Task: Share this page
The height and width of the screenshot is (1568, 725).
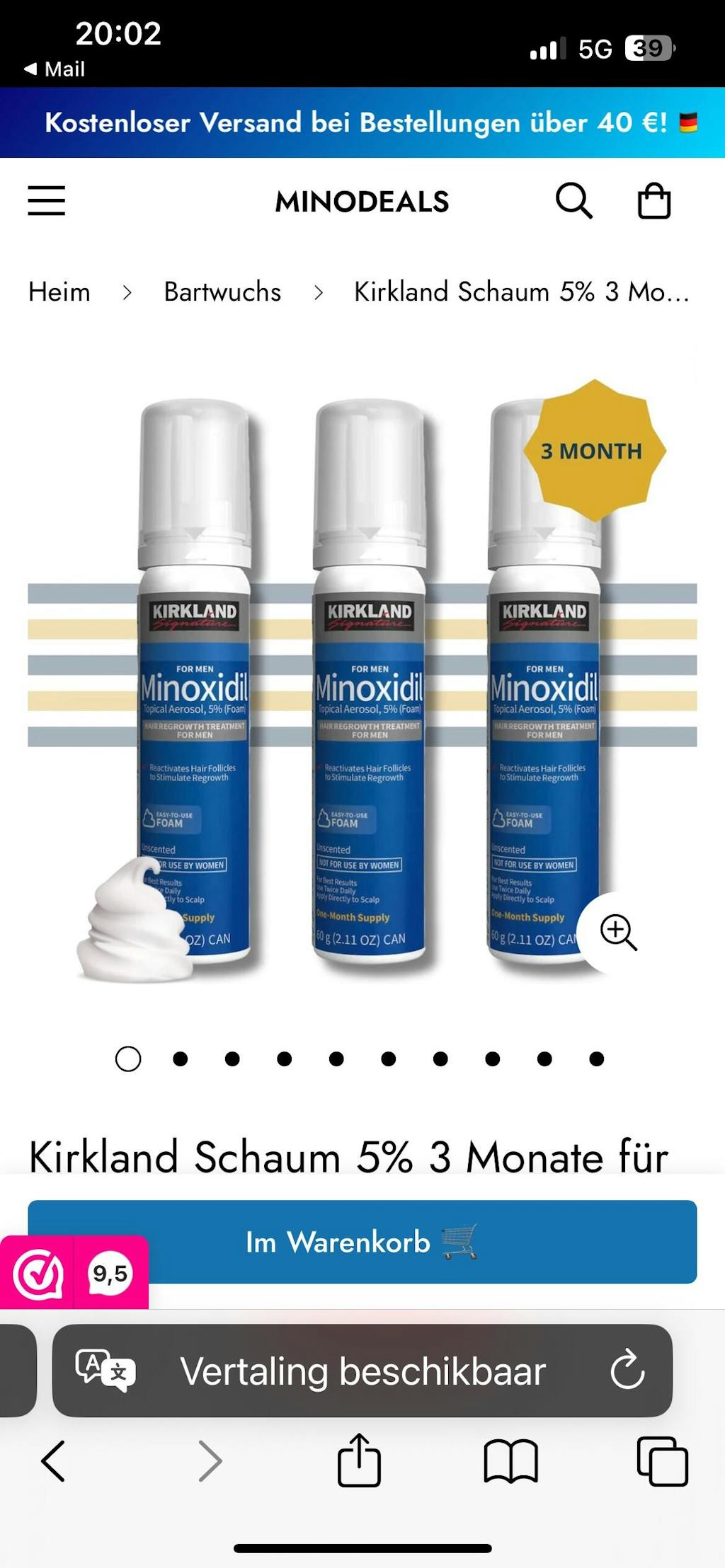Action: point(359,1460)
